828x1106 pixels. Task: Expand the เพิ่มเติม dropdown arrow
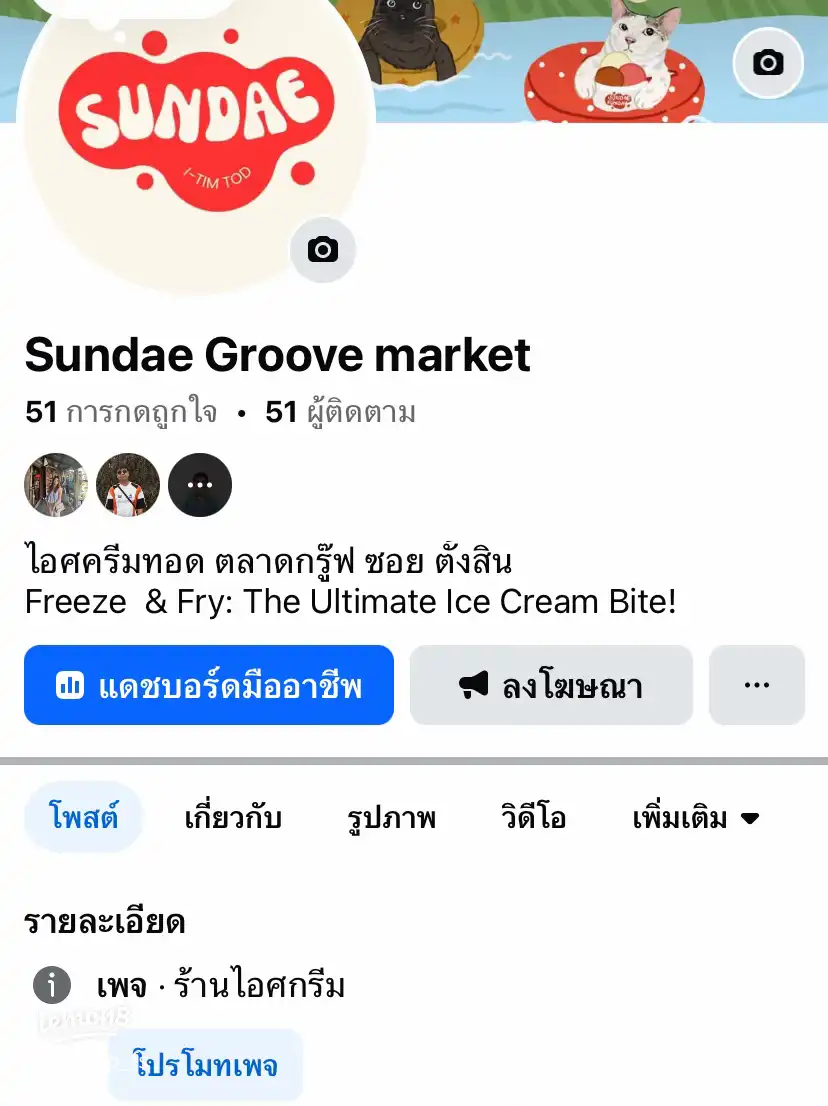click(750, 817)
